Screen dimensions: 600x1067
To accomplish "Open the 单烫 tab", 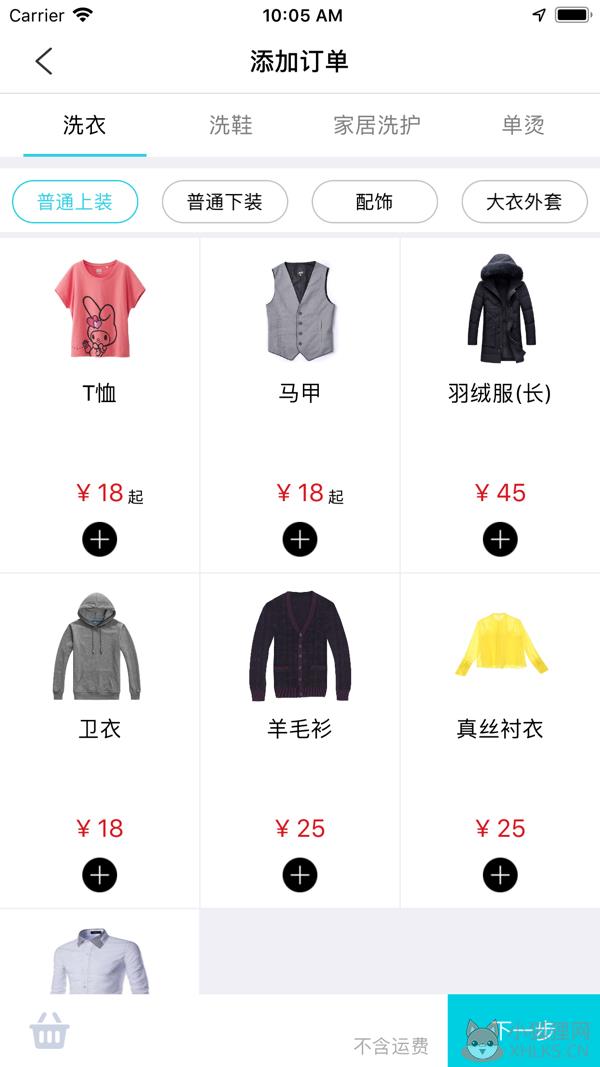I will pos(523,125).
